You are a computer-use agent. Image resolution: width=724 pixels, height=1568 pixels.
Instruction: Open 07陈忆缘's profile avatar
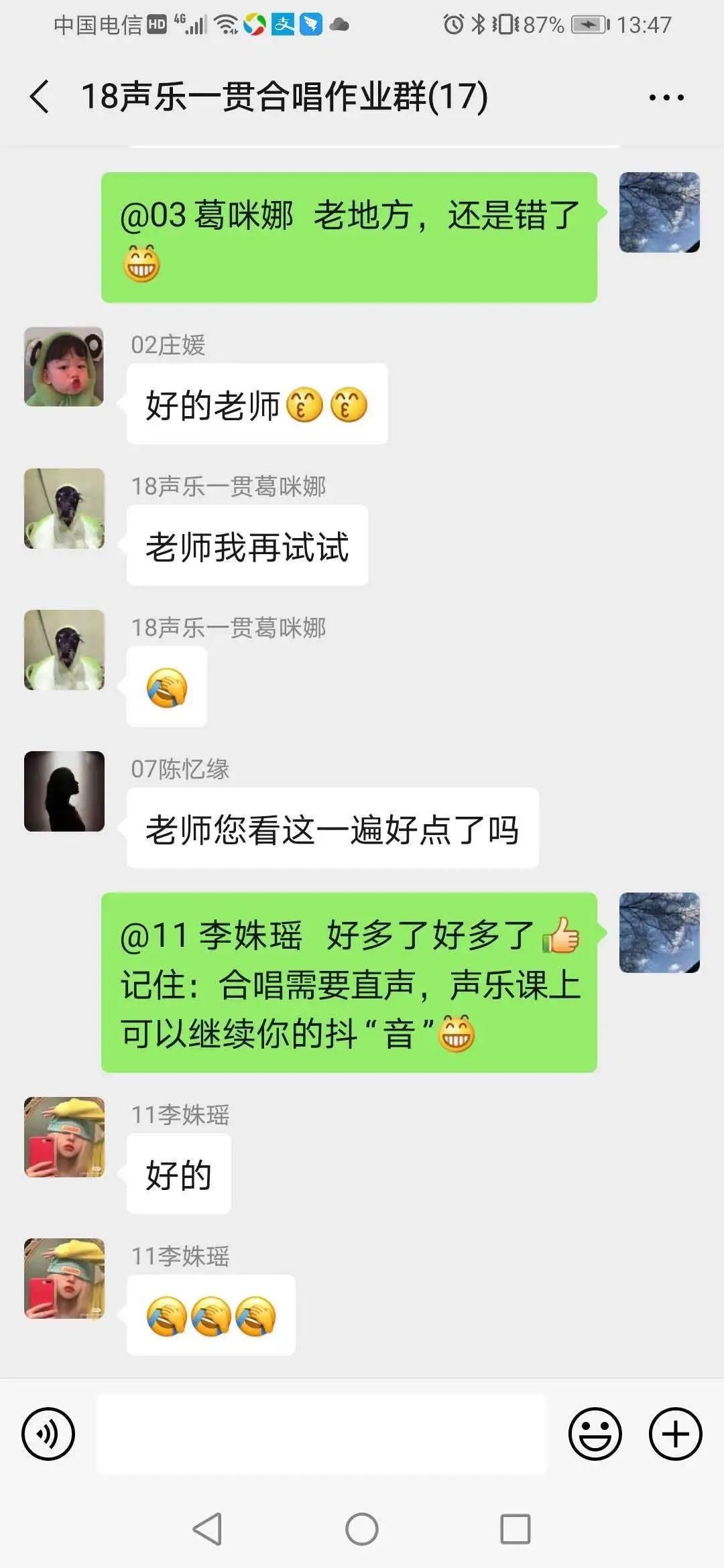[64, 791]
